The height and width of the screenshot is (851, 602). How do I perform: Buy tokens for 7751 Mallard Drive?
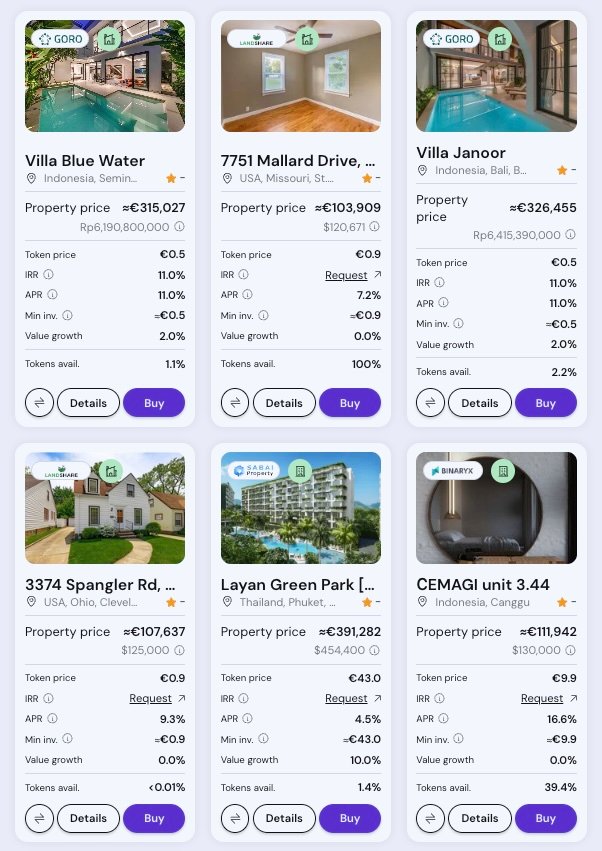pos(349,403)
